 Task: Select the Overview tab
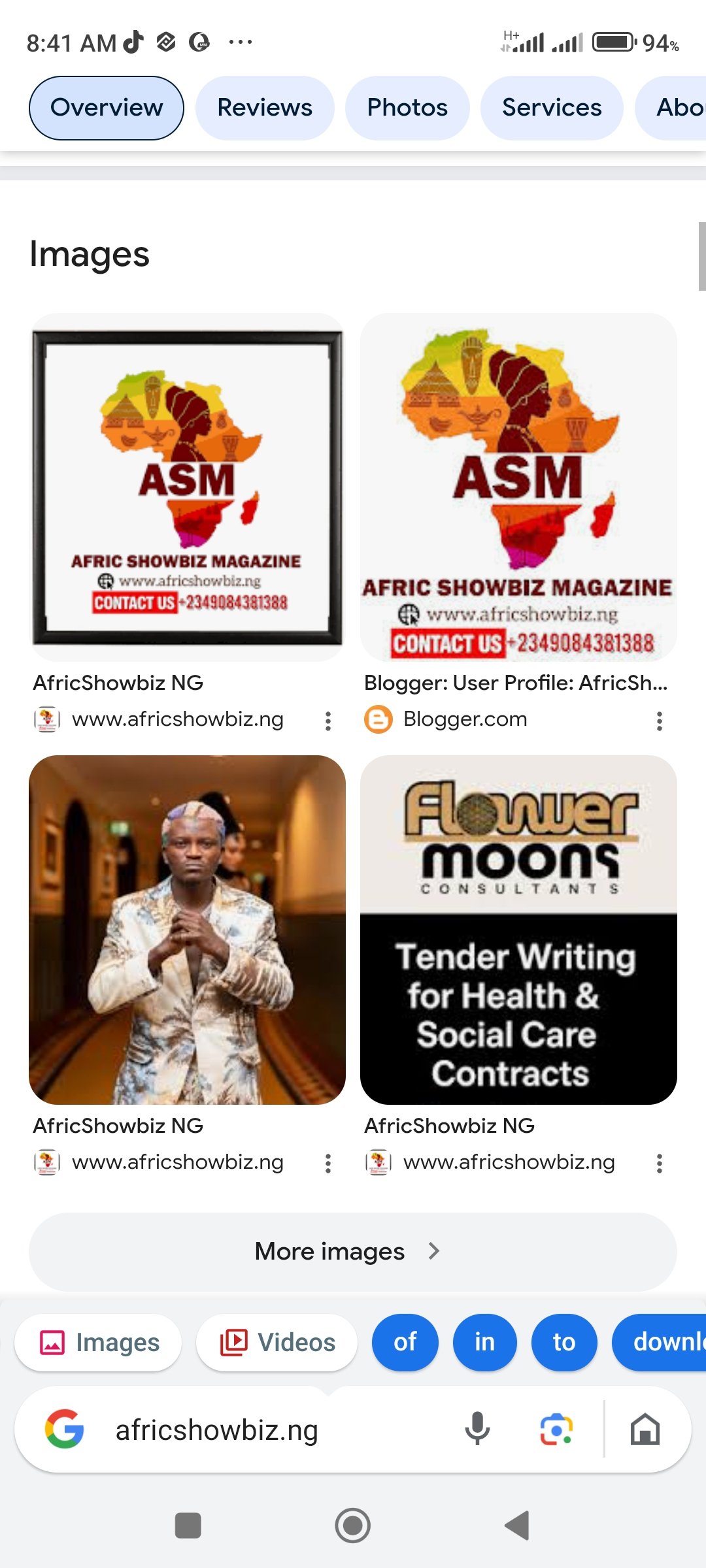click(107, 108)
